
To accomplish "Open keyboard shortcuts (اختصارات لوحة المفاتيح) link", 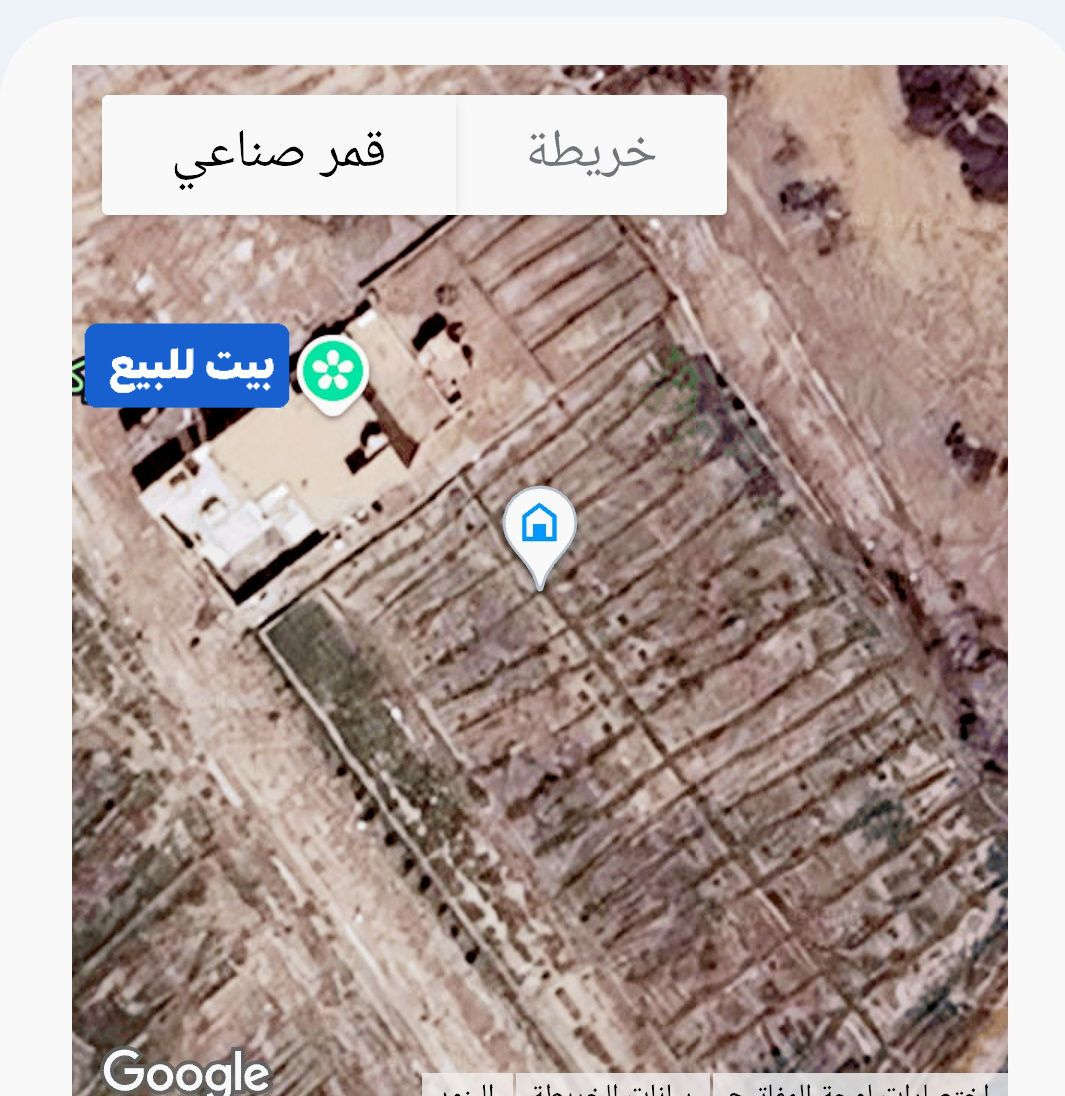I will pyautogui.click(x=858, y=1086).
